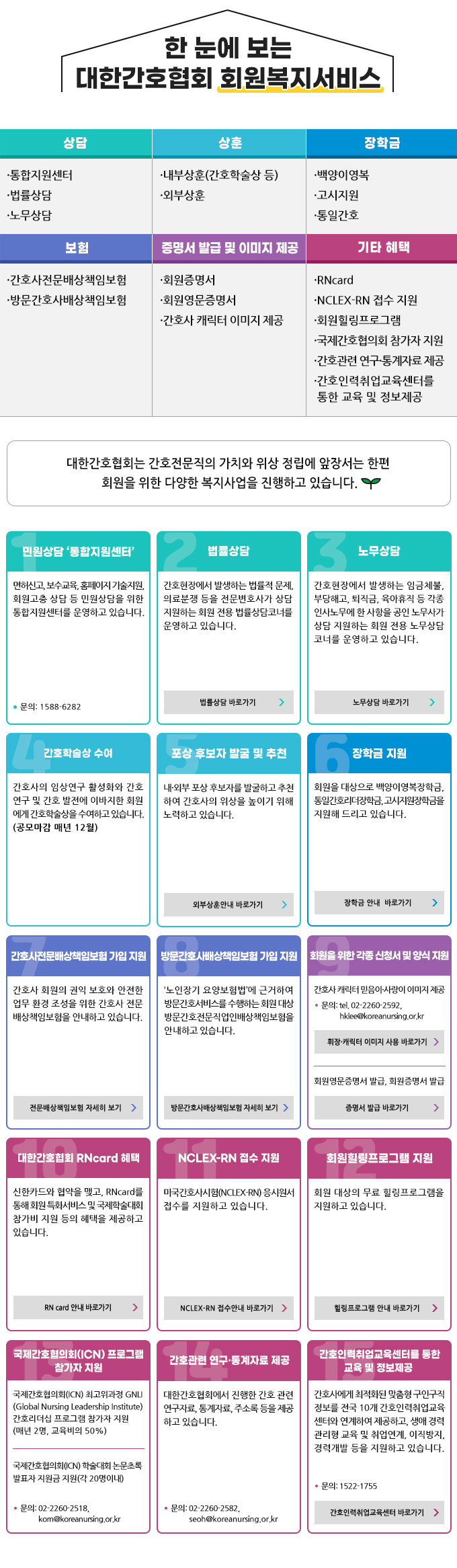This screenshot has height=1568, width=457.
Task: Tap 장학금 안내 바로가기
Action: pyautogui.click(x=379, y=902)
